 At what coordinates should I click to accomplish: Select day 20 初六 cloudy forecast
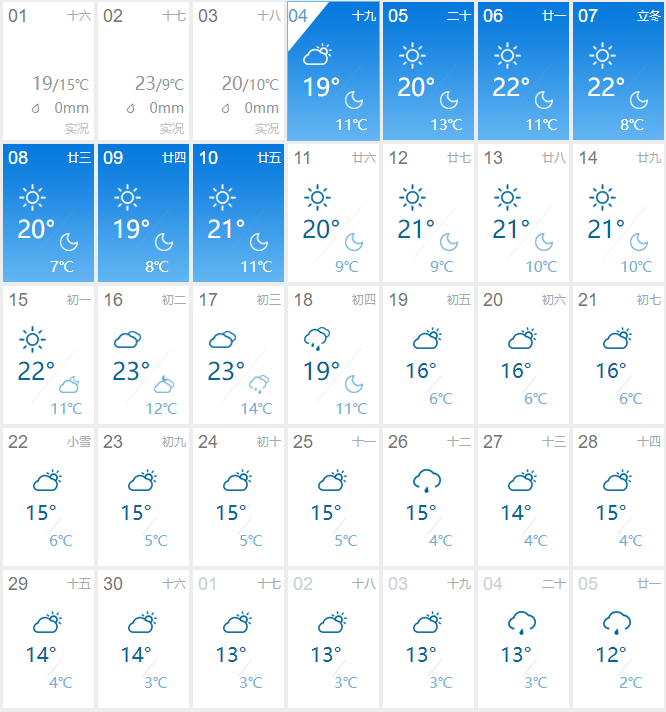tap(523, 355)
